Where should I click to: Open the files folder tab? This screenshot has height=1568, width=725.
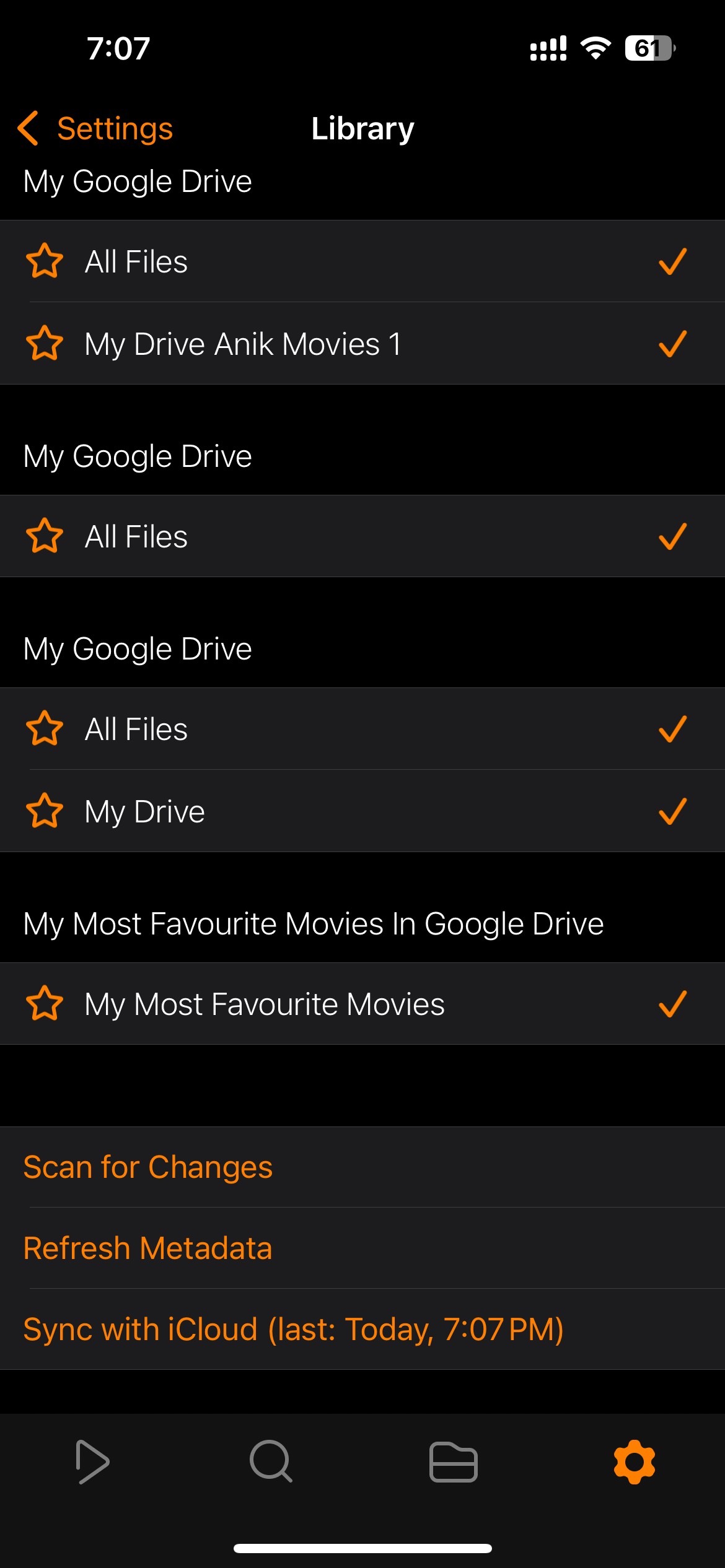coord(453,1462)
